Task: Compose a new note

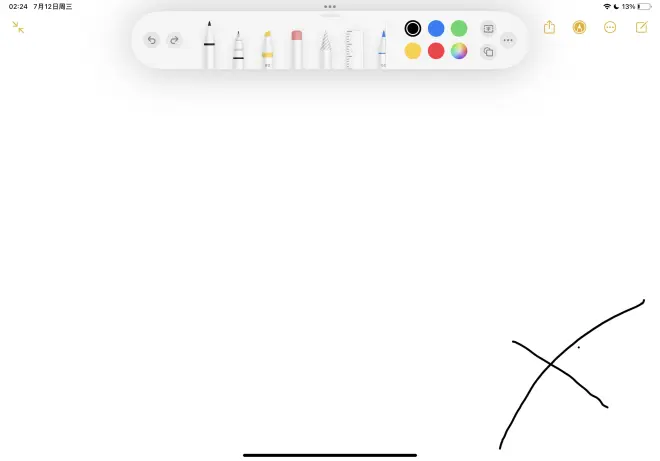Action: click(641, 28)
